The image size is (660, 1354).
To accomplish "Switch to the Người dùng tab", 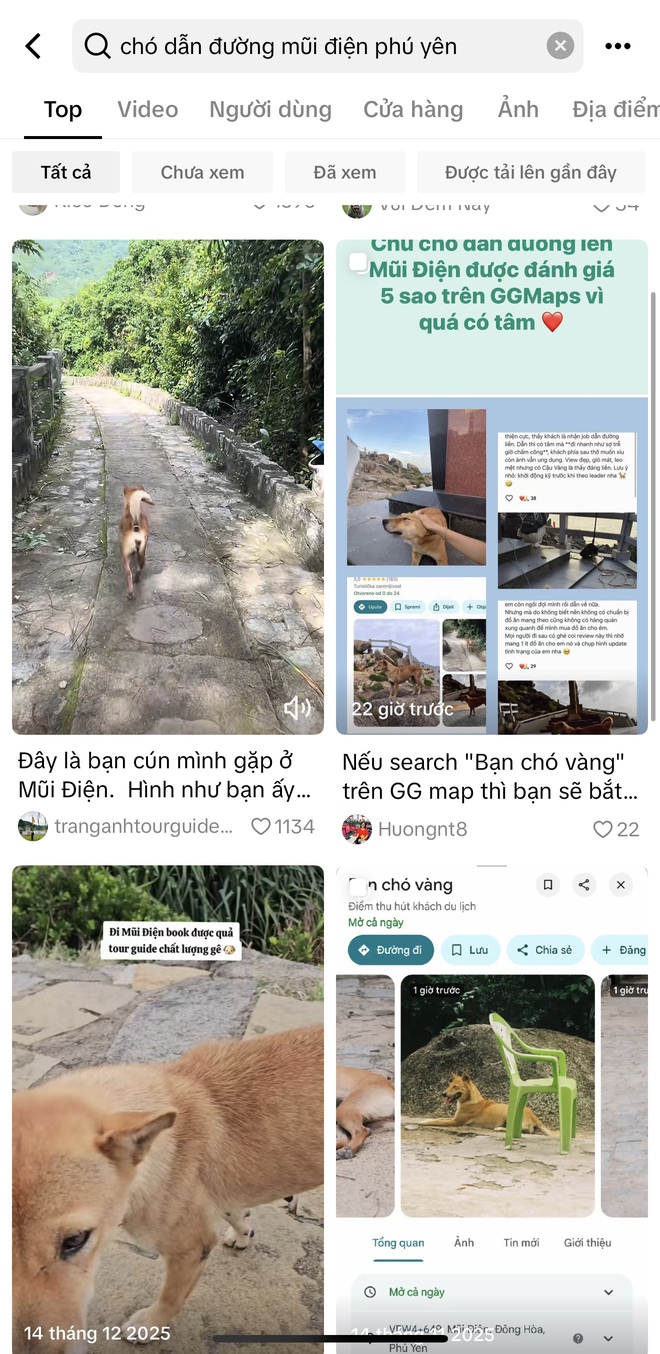I will pyautogui.click(x=270, y=109).
